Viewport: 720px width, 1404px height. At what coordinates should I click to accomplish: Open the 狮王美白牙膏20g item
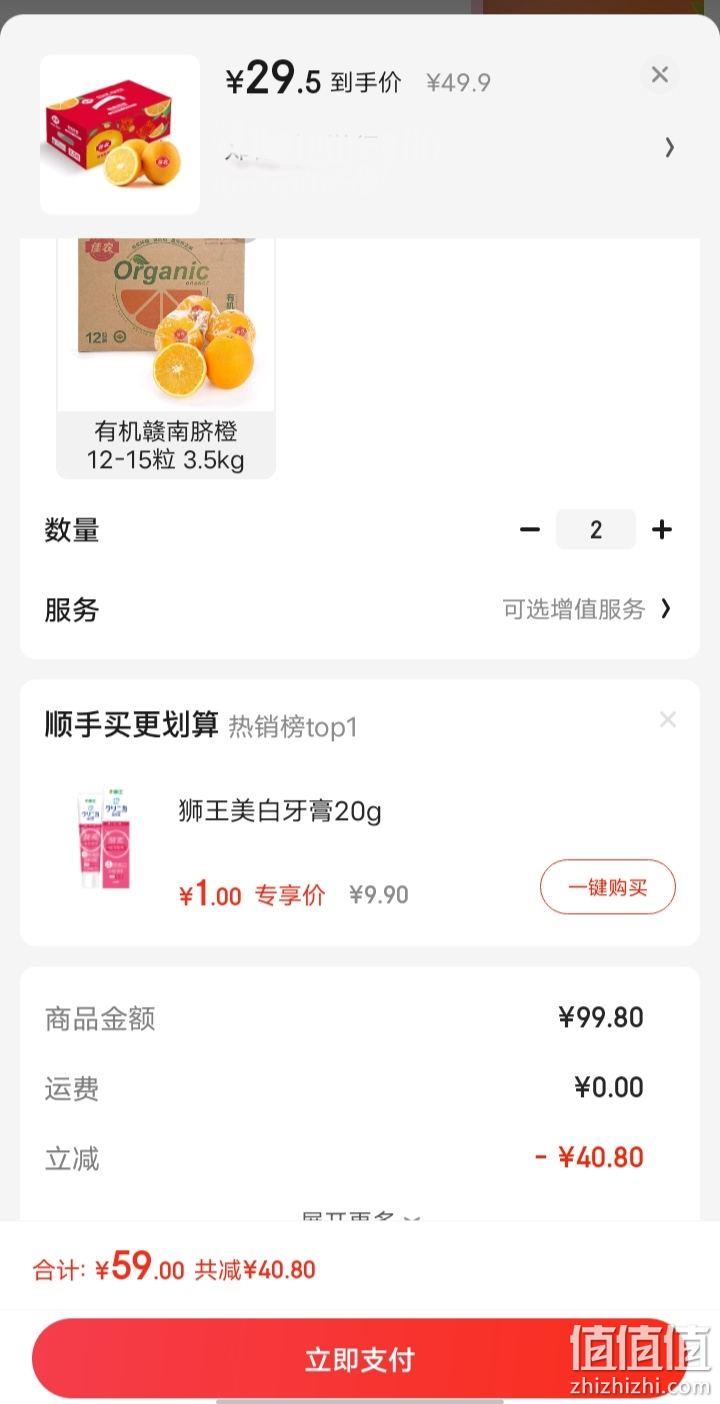click(x=280, y=811)
